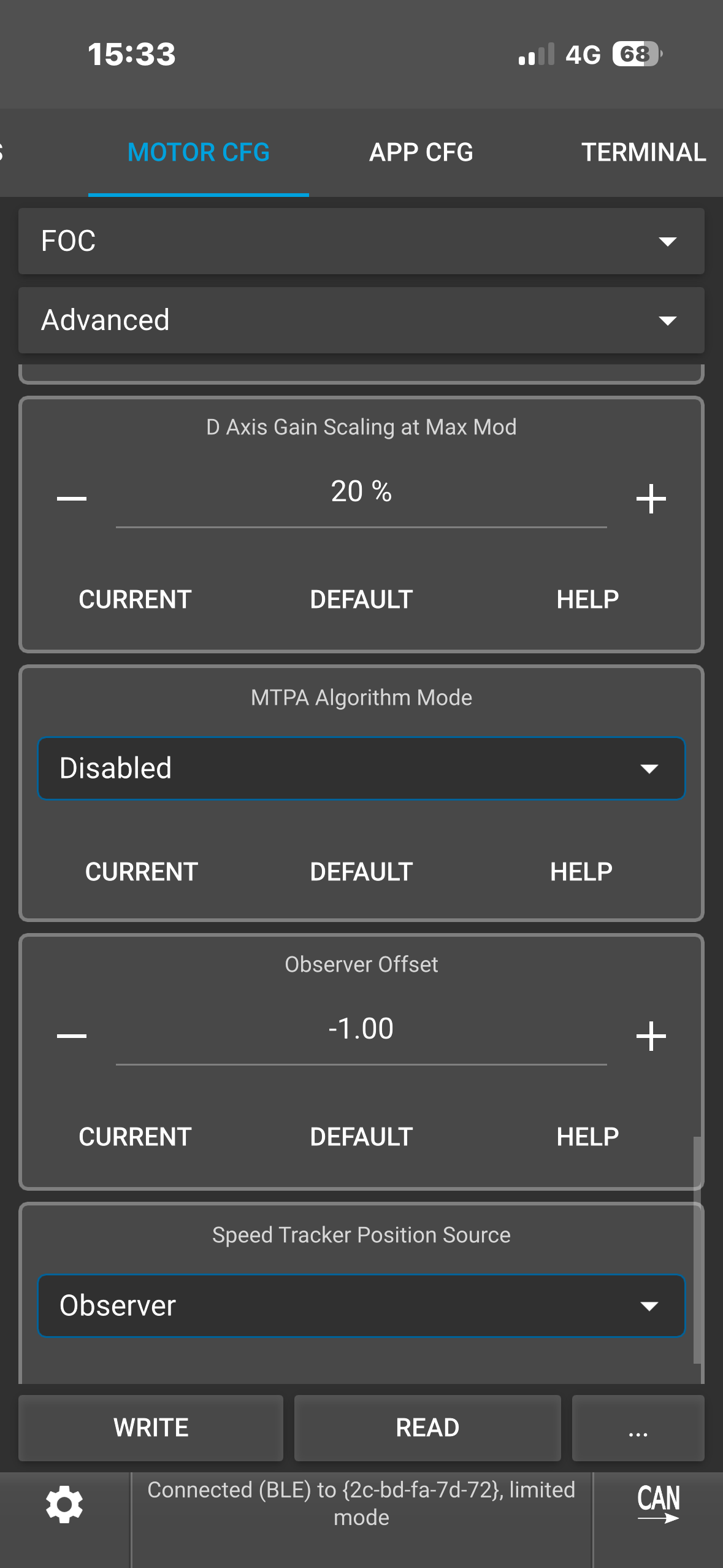
Task: Decrease the Observer Offset value
Action: (x=72, y=1036)
